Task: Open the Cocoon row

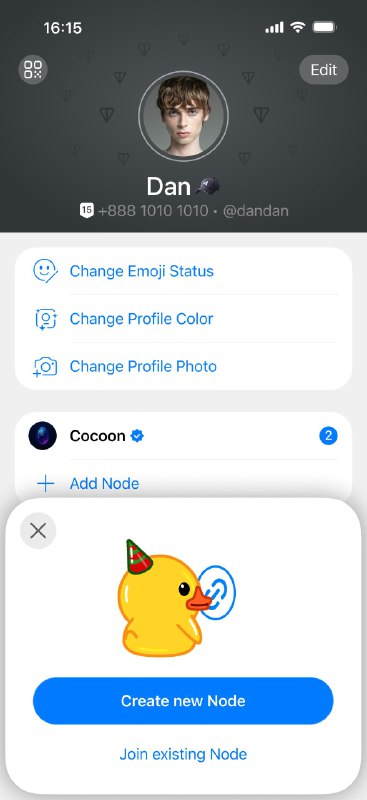Action: [183, 436]
